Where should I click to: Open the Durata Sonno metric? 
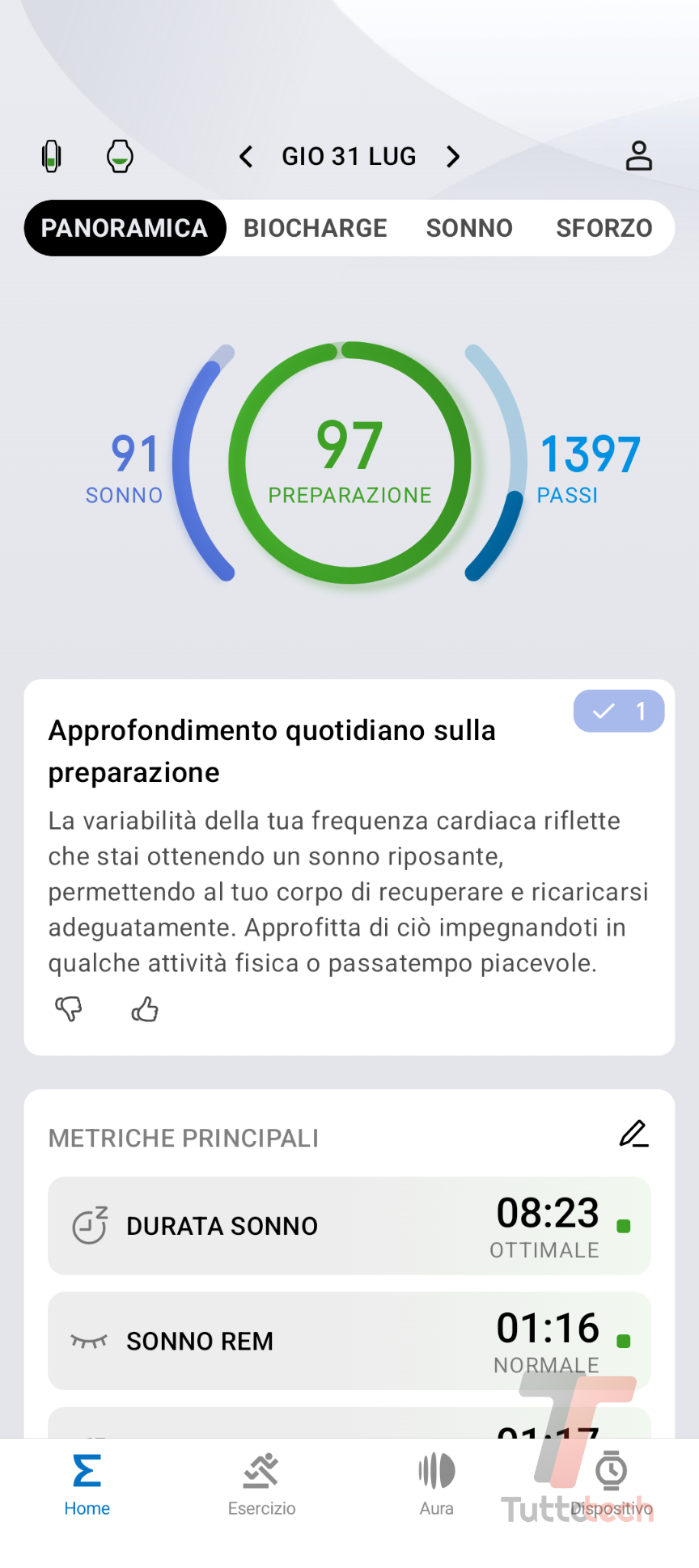[x=349, y=1226]
